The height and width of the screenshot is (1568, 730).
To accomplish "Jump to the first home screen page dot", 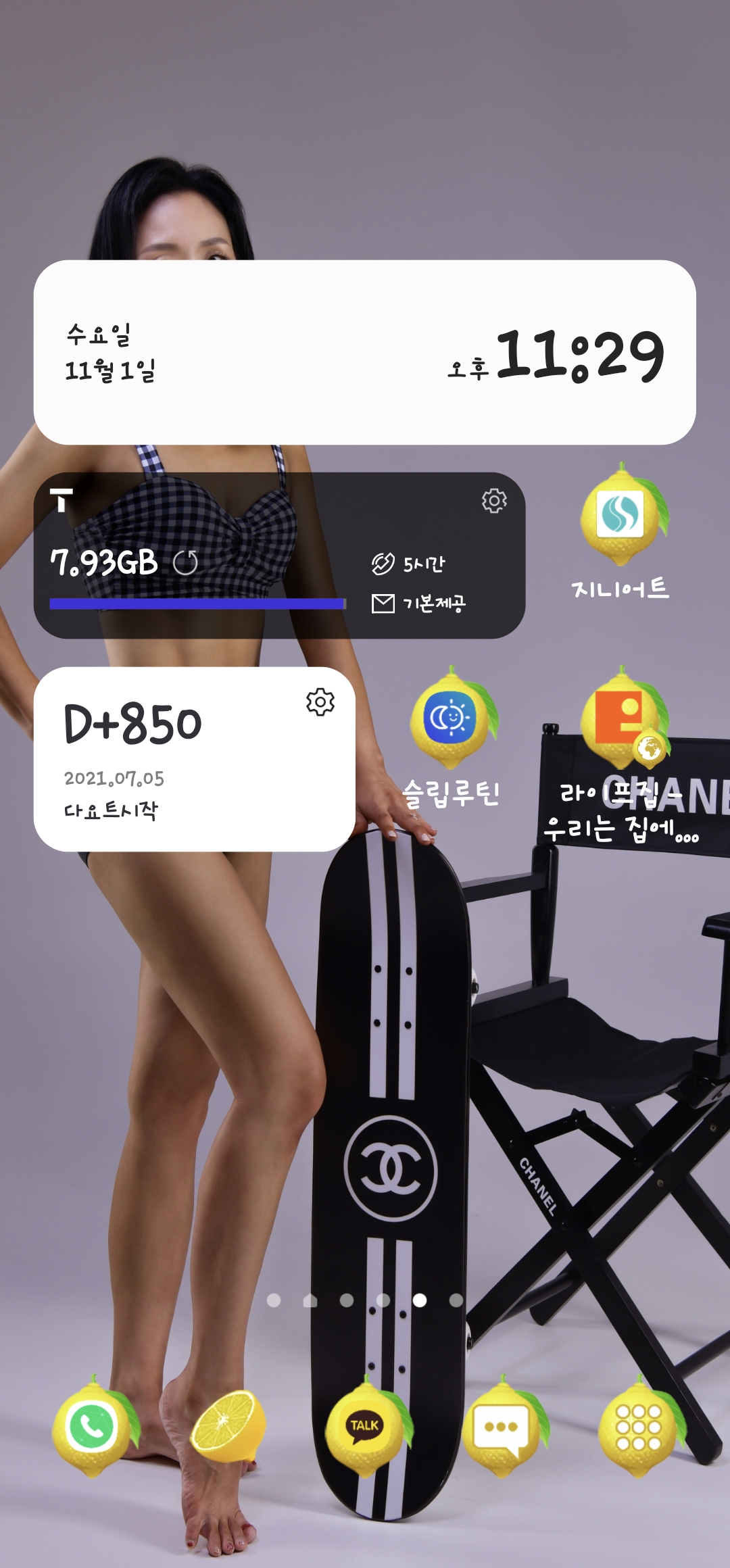I will point(274,1300).
